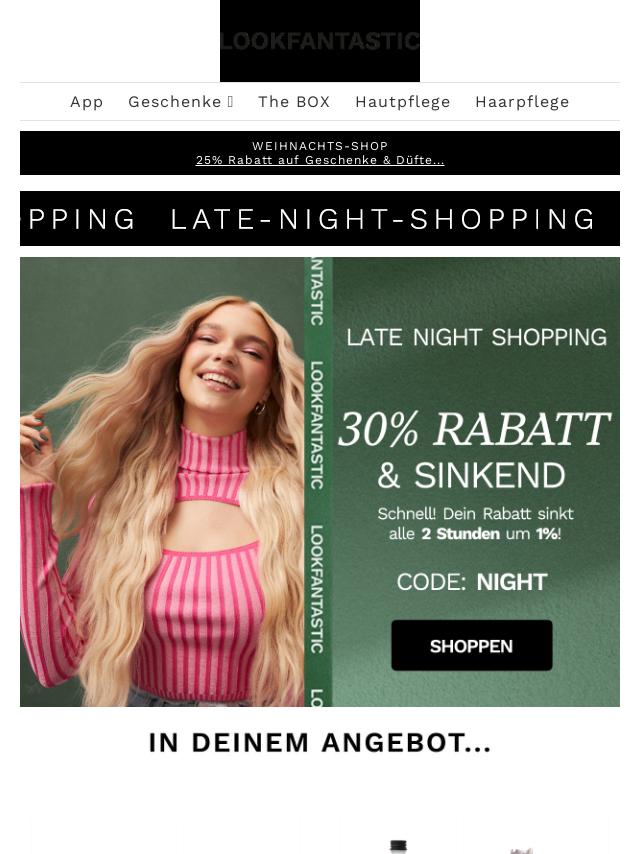
Task: Go to The BOX section
Action: coord(294,102)
